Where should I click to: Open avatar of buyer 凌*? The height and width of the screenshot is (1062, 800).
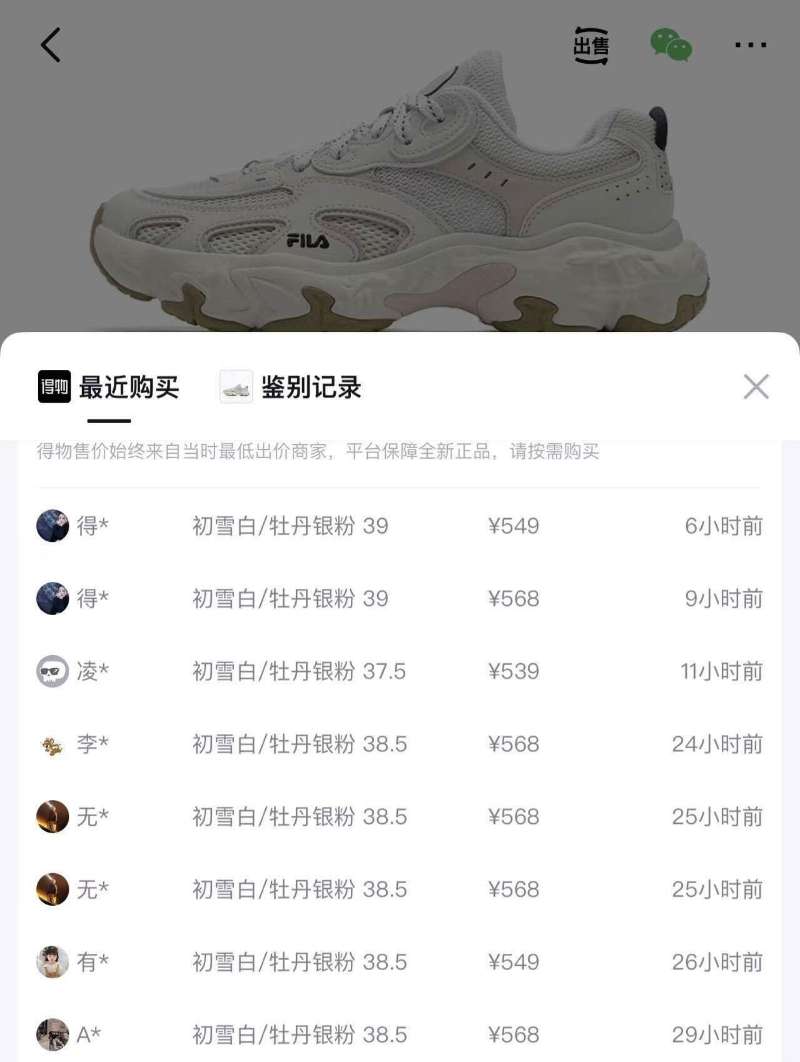click(54, 671)
